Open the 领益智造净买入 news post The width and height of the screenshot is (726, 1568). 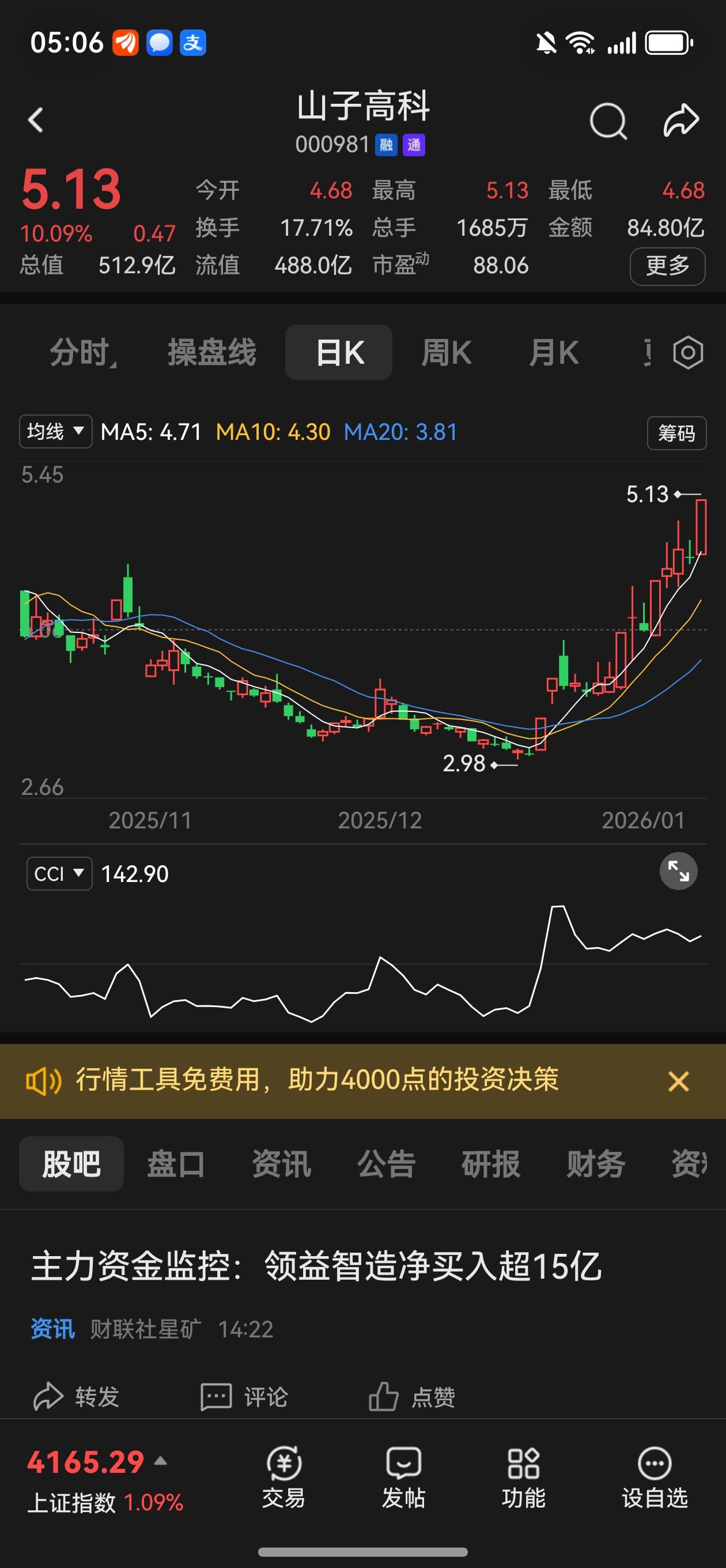click(316, 1267)
